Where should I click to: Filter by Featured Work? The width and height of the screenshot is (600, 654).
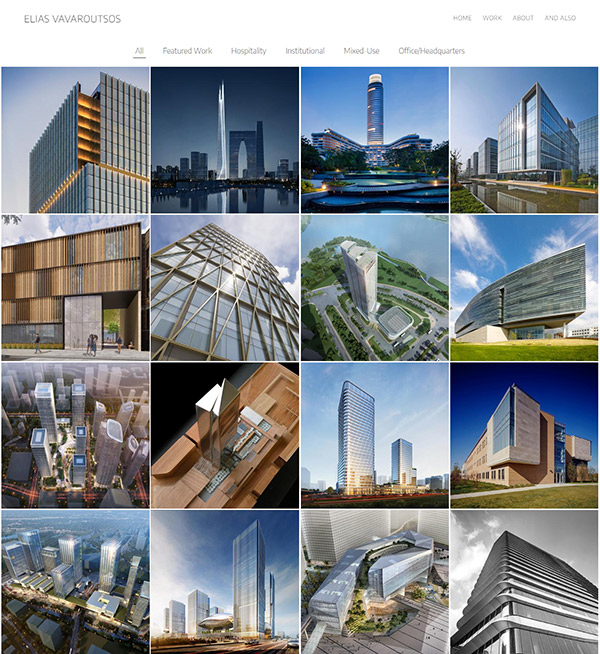click(187, 50)
